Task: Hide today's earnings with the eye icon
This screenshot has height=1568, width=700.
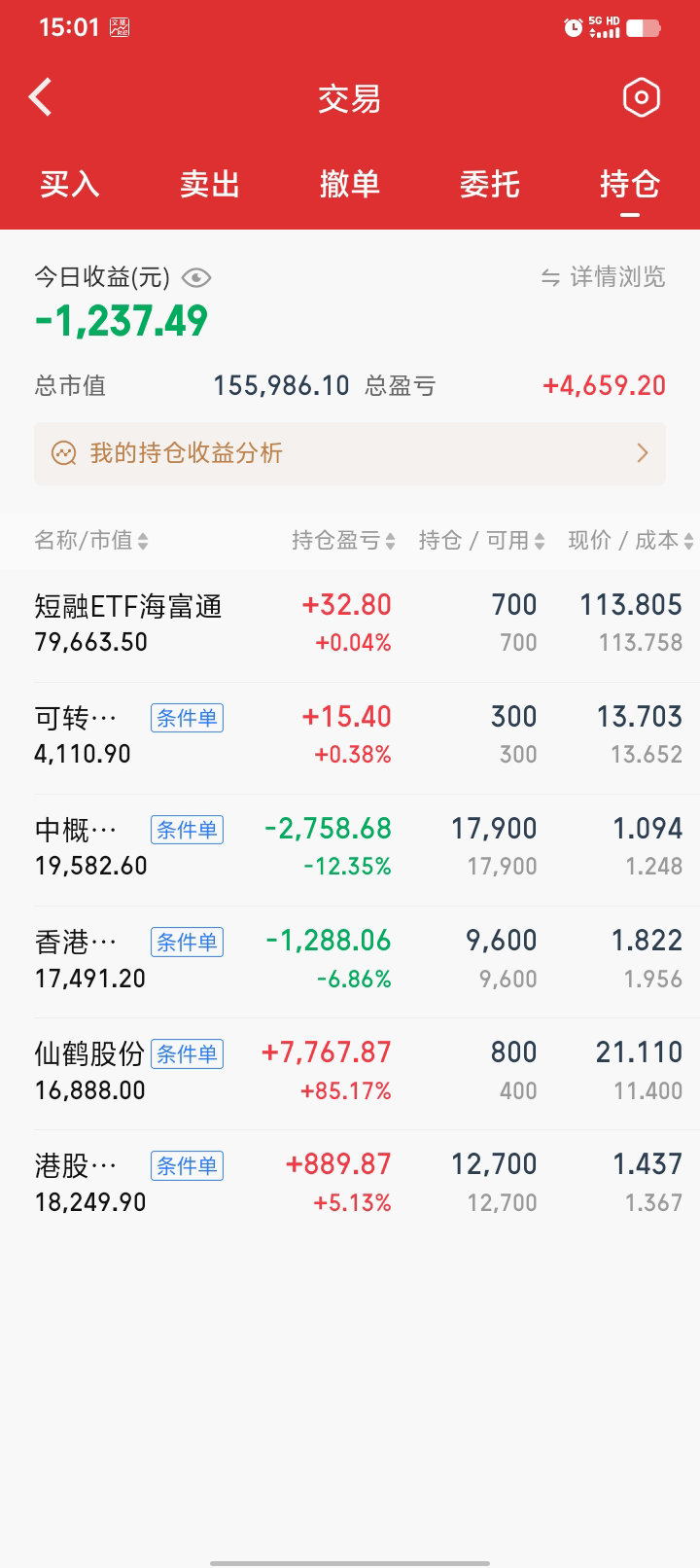Action: pos(196,278)
